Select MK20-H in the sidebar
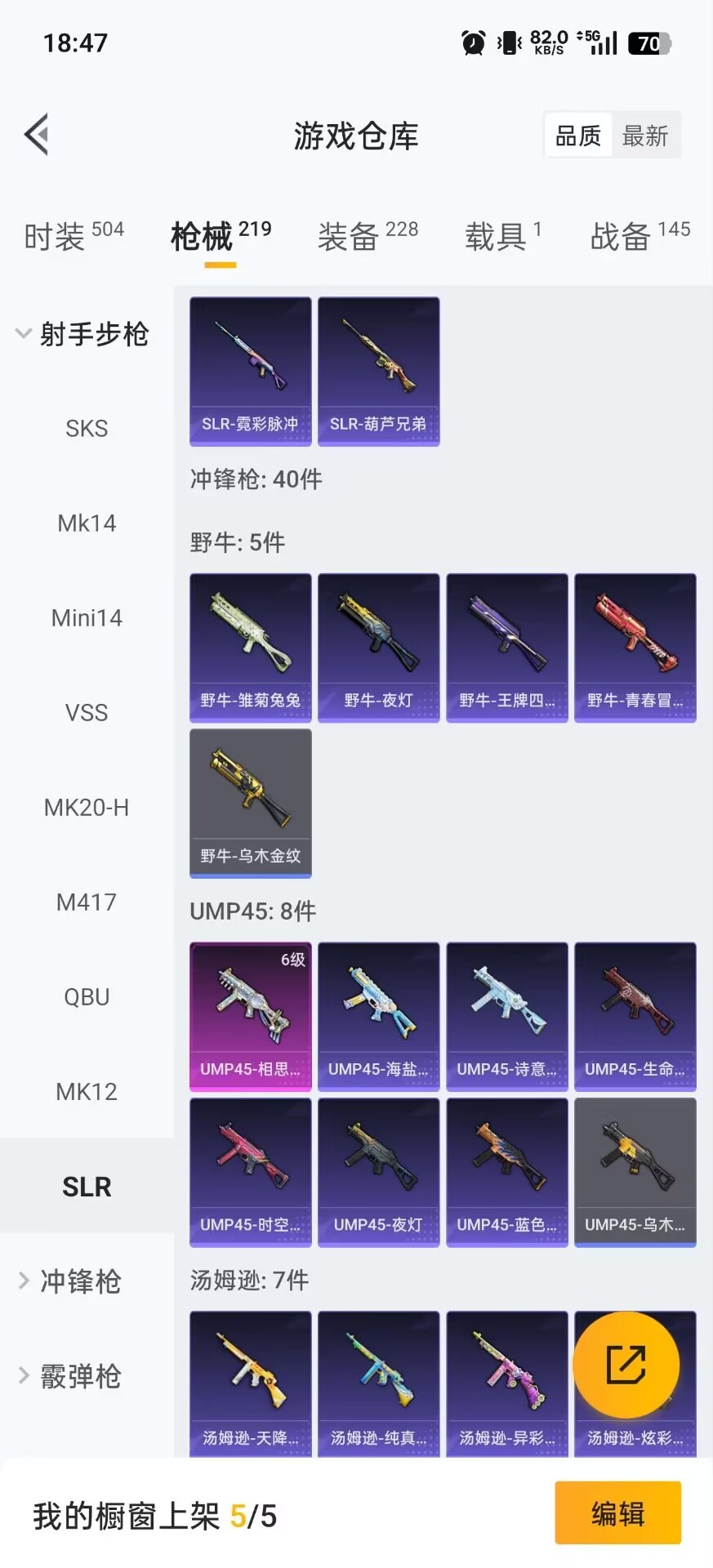 87,808
